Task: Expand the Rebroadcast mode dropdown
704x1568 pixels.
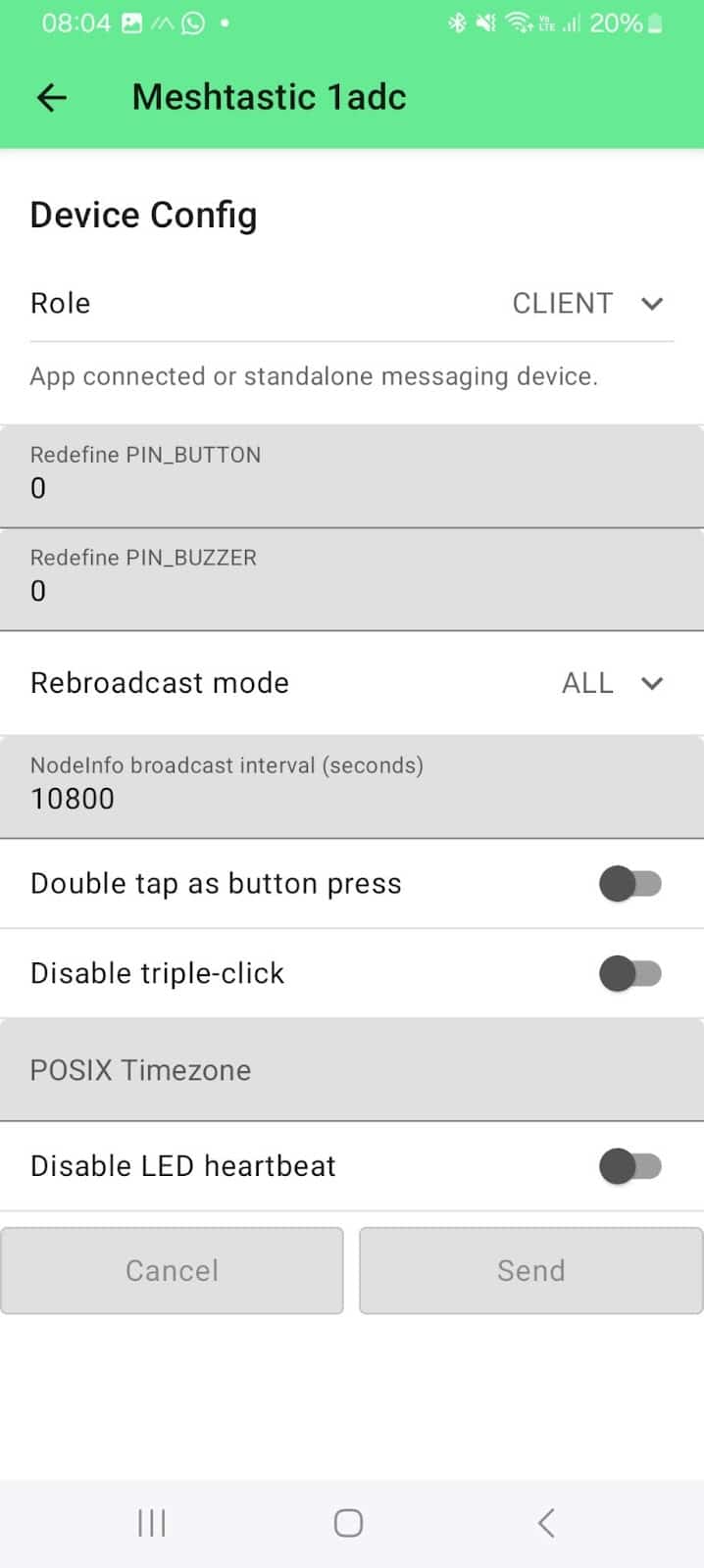Action: tap(612, 683)
